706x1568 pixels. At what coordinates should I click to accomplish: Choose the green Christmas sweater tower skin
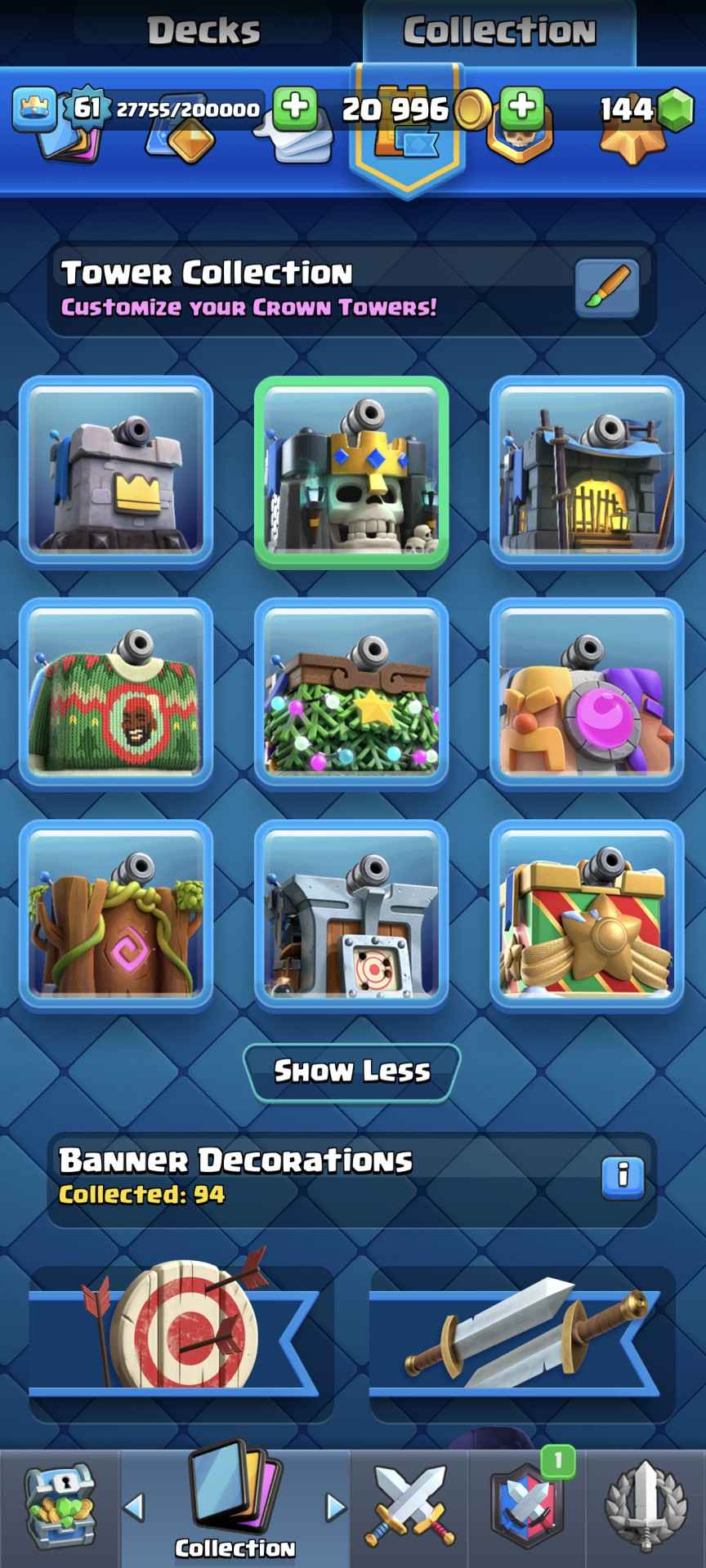[116, 693]
